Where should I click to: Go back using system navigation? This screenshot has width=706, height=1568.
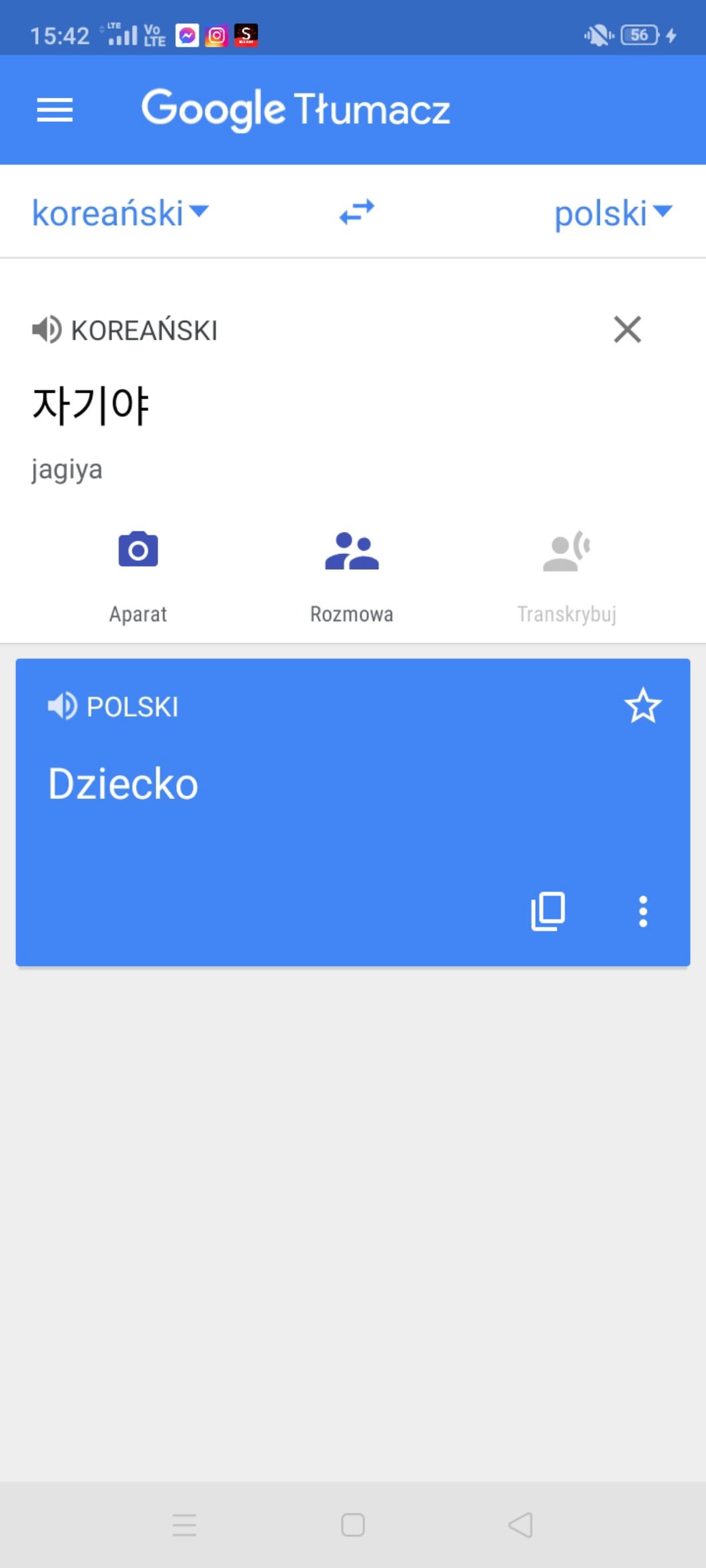520,1525
